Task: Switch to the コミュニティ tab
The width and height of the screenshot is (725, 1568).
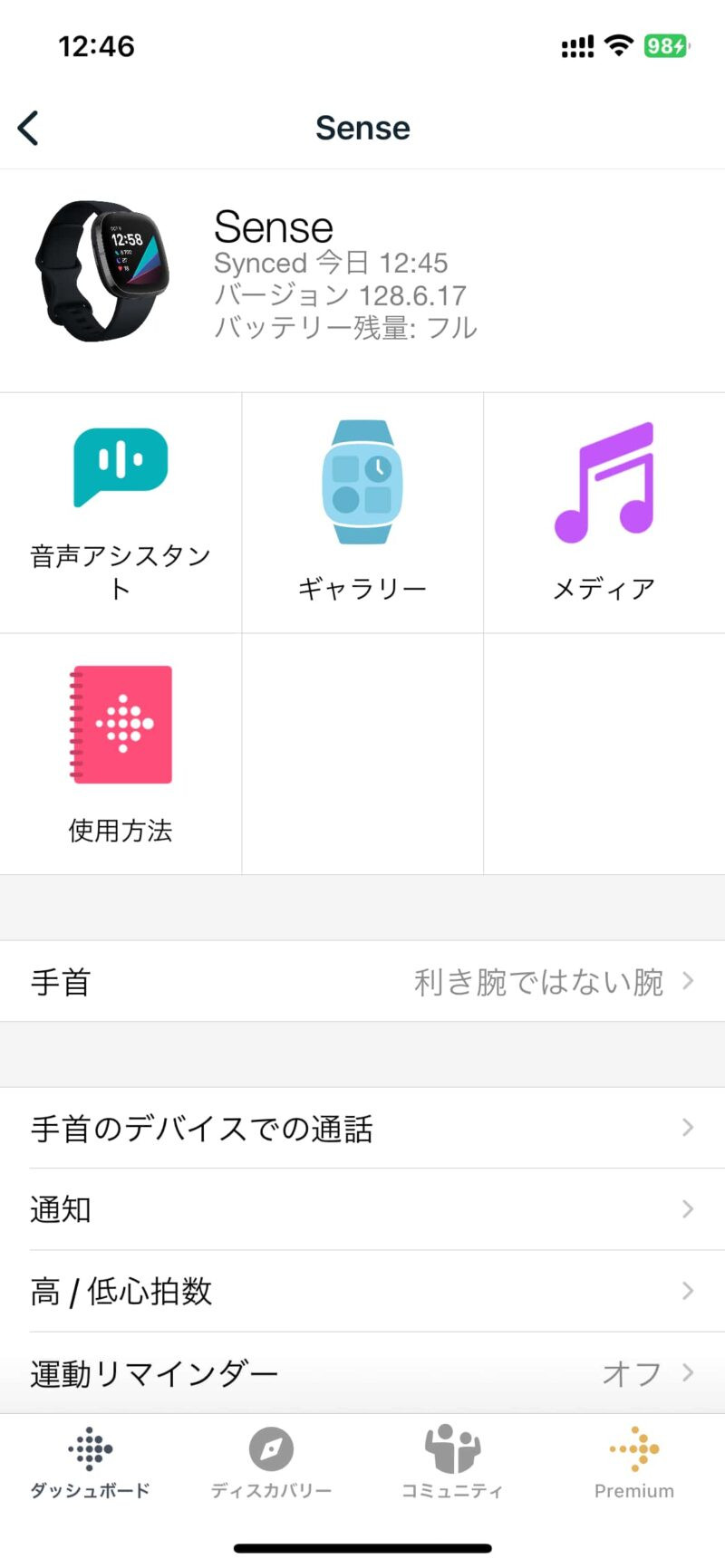Action: (x=452, y=1462)
